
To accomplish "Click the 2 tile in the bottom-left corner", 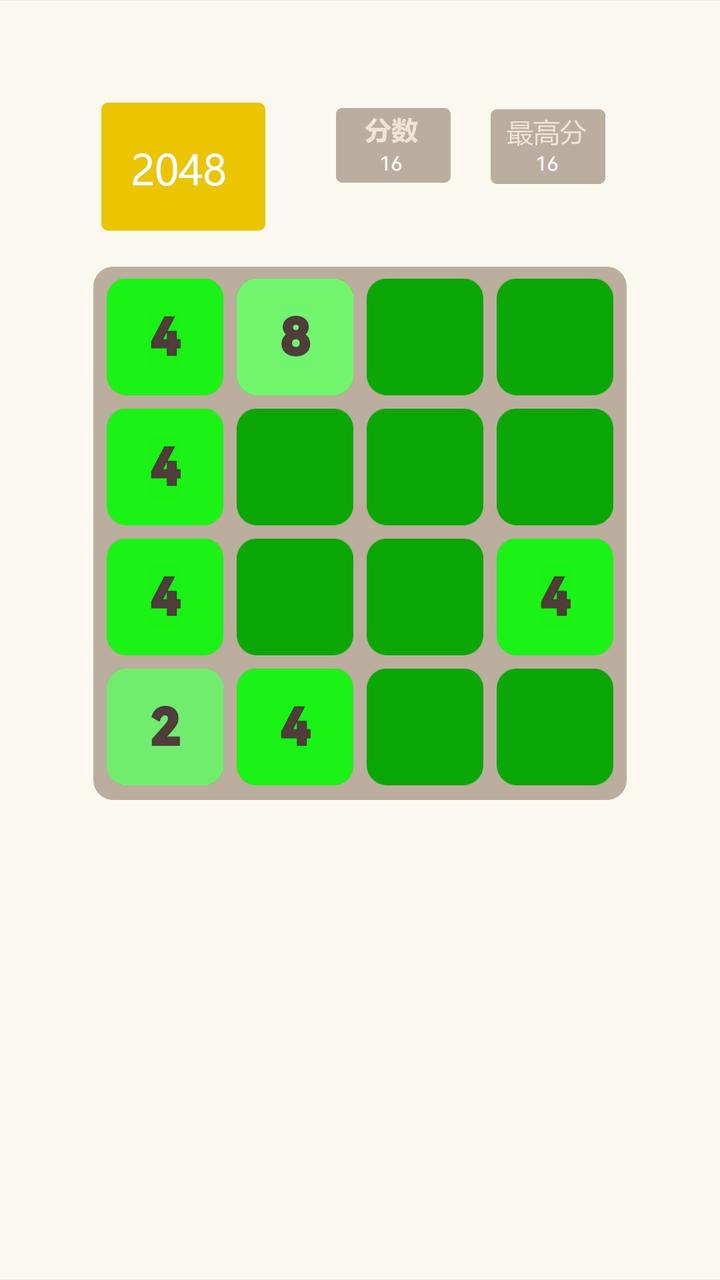I will 165,727.
